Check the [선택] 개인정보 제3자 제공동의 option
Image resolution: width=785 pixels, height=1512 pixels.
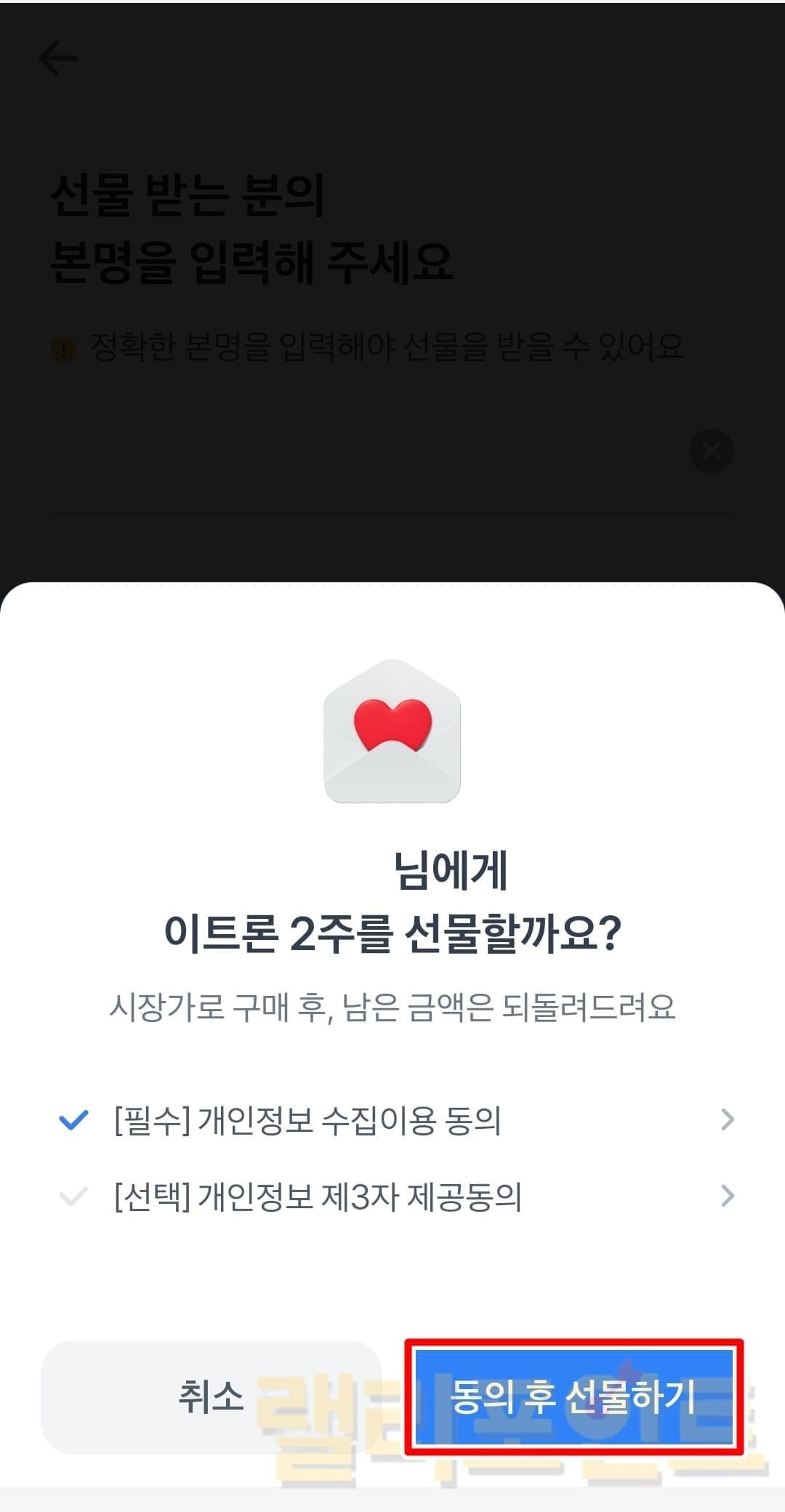[x=73, y=1196]
